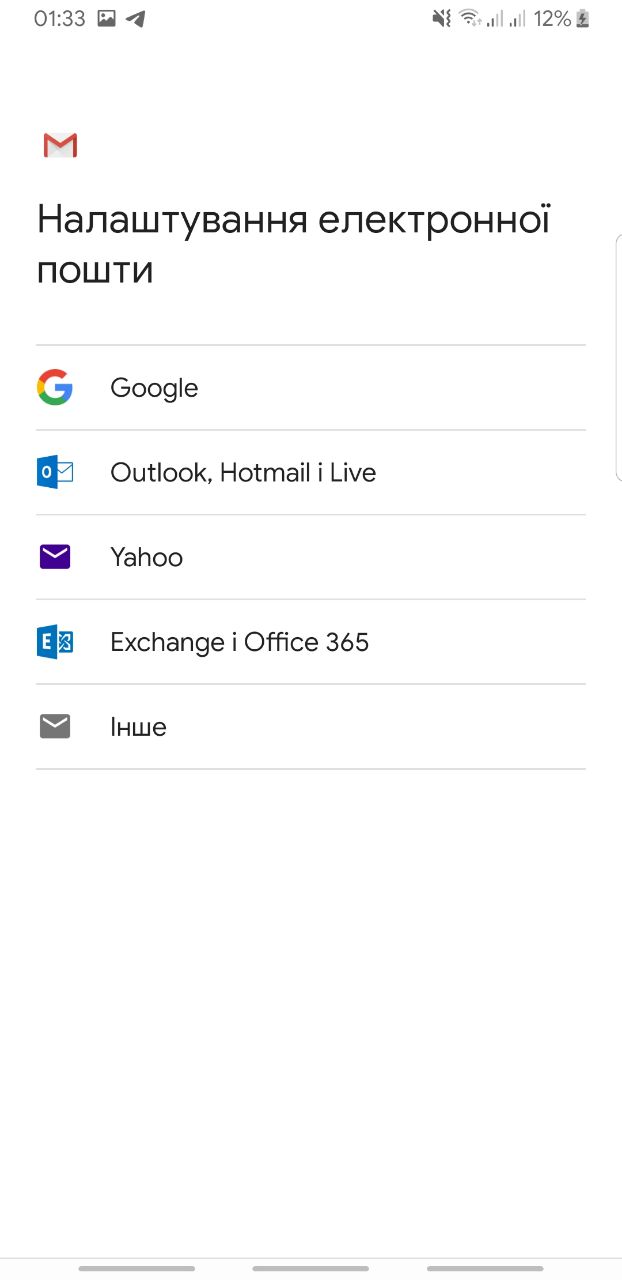
Task: Choose Outlook, Hotmail і Live option
Action: (310, 473)
